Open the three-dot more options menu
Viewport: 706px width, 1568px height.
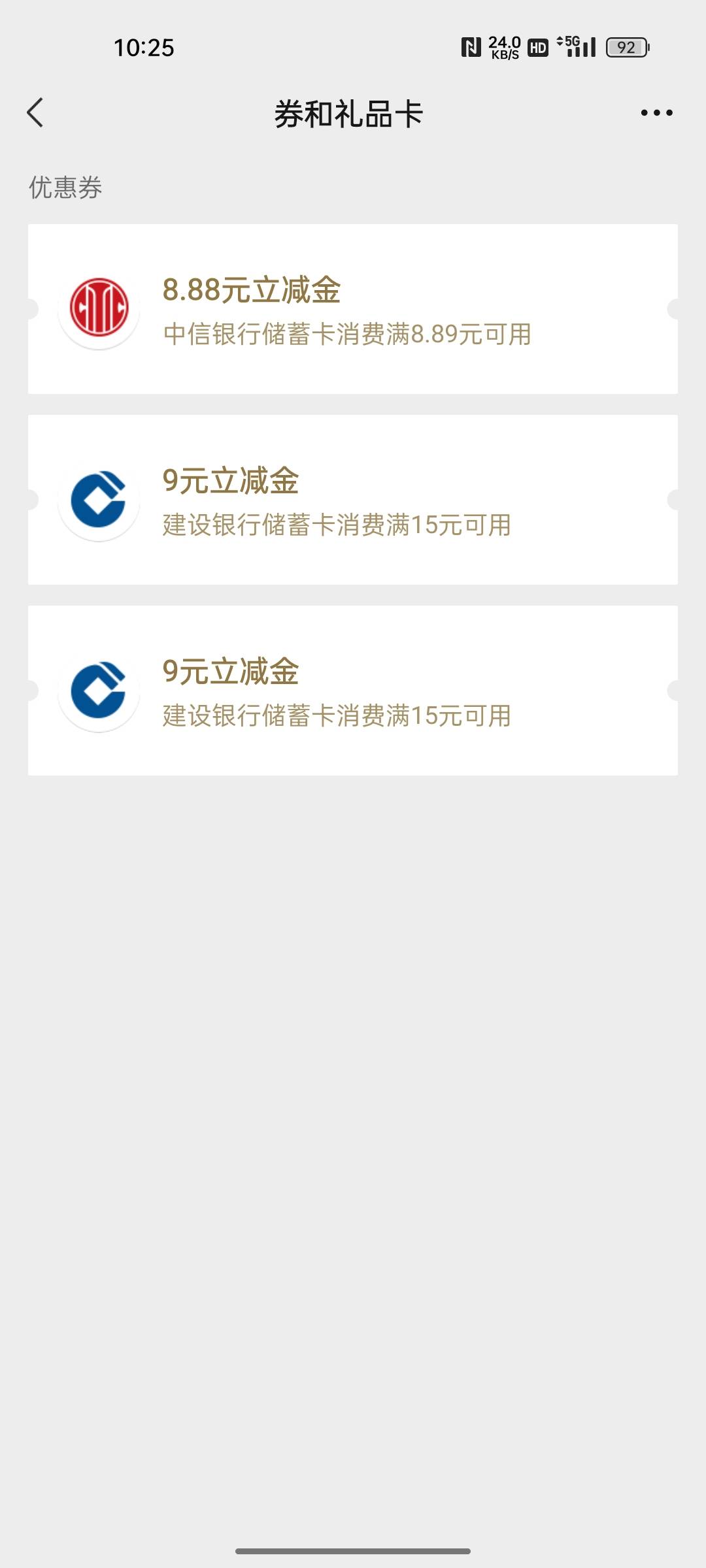(x=656, y=113)
